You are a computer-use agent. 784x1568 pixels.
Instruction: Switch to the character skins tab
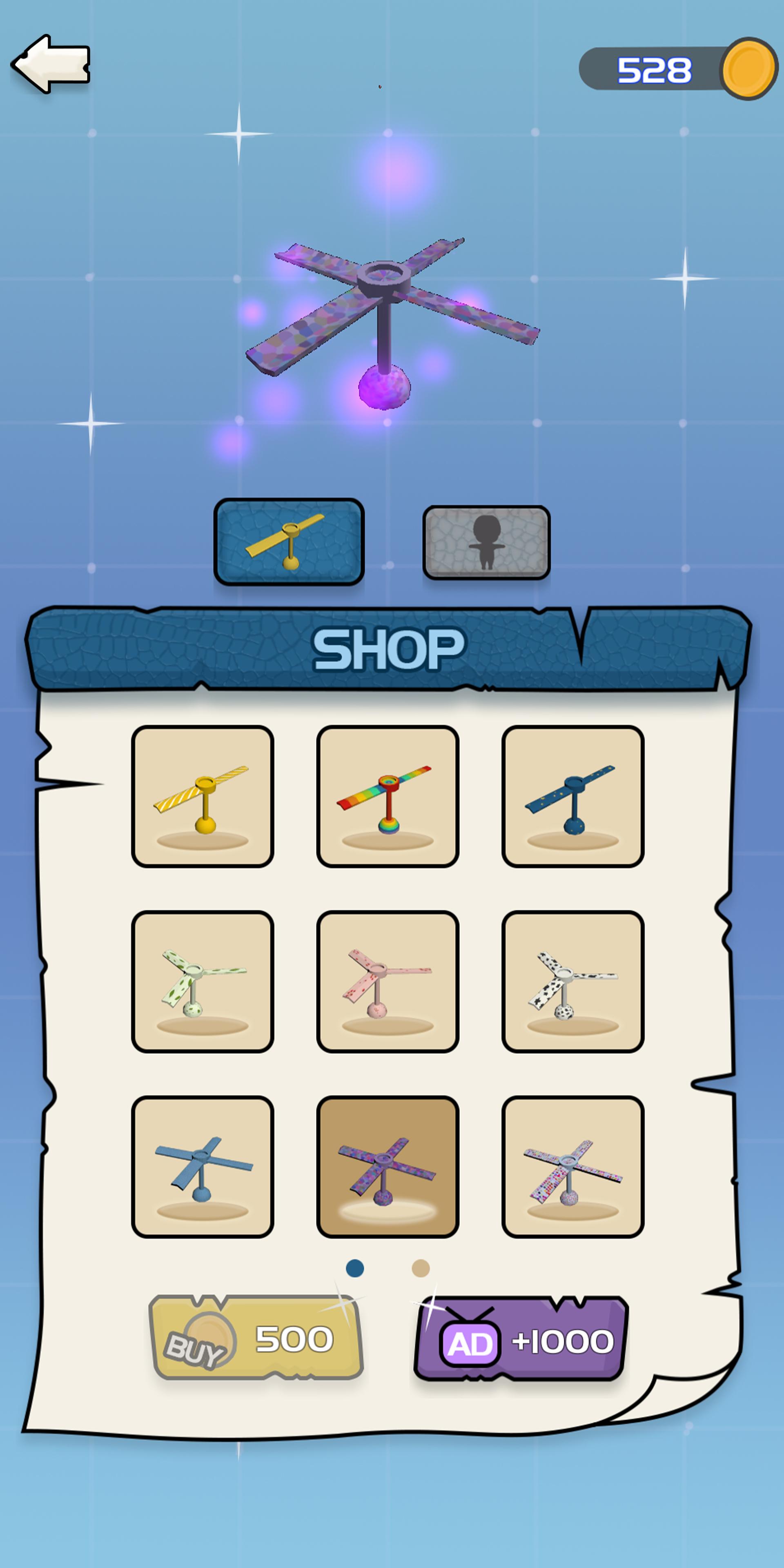click(x=486, y=542)
